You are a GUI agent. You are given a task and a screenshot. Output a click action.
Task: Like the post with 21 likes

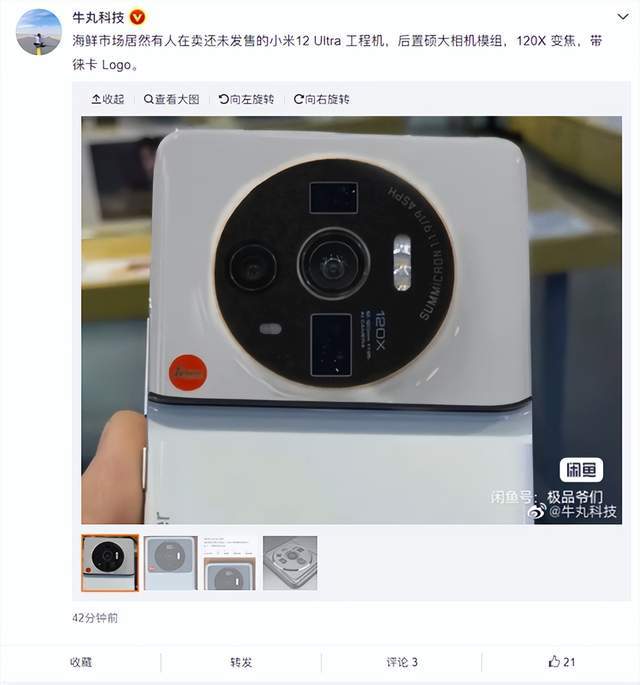(x=561, y=662)
